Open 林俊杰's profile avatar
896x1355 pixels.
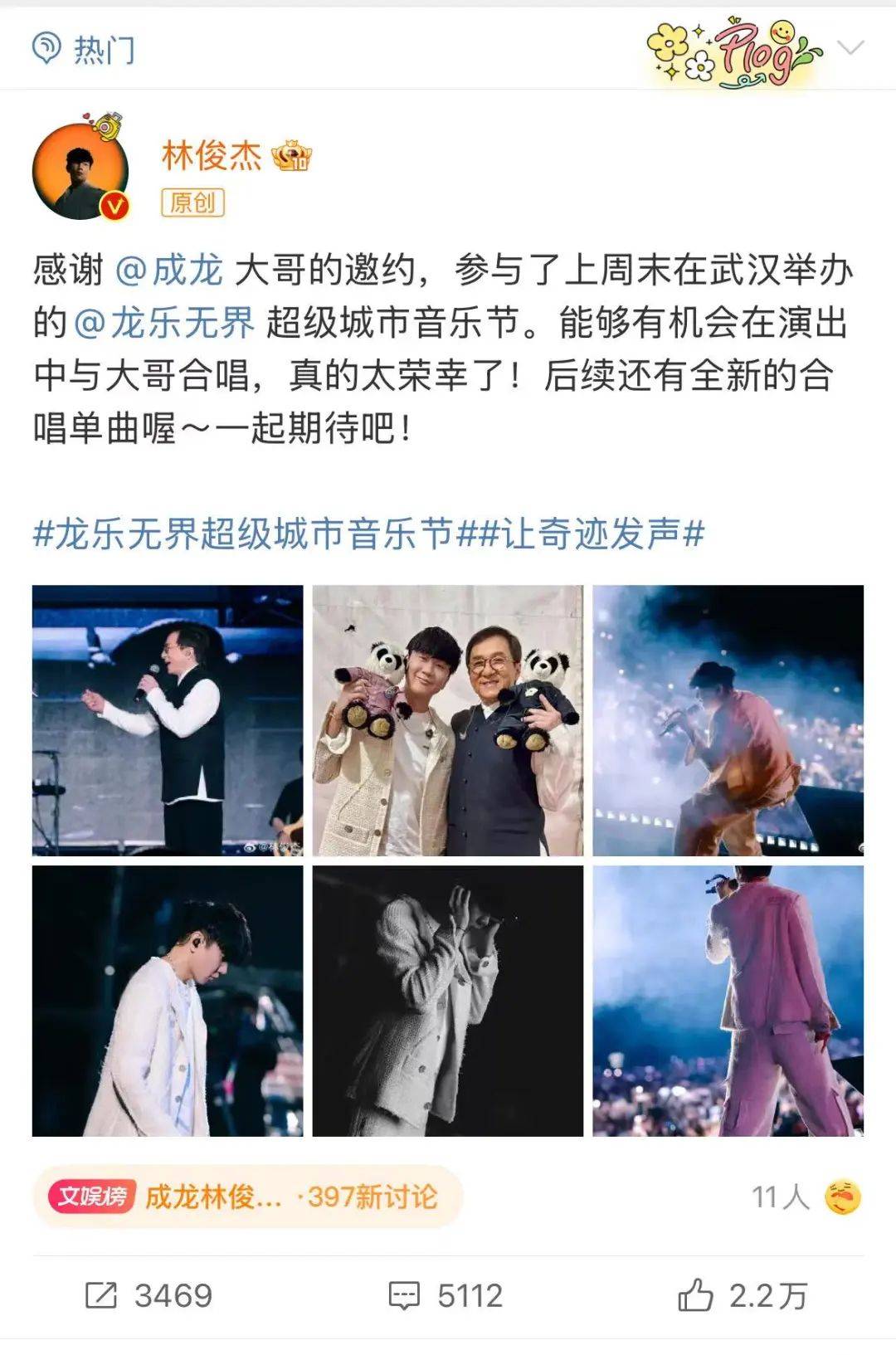click(80, 172)
